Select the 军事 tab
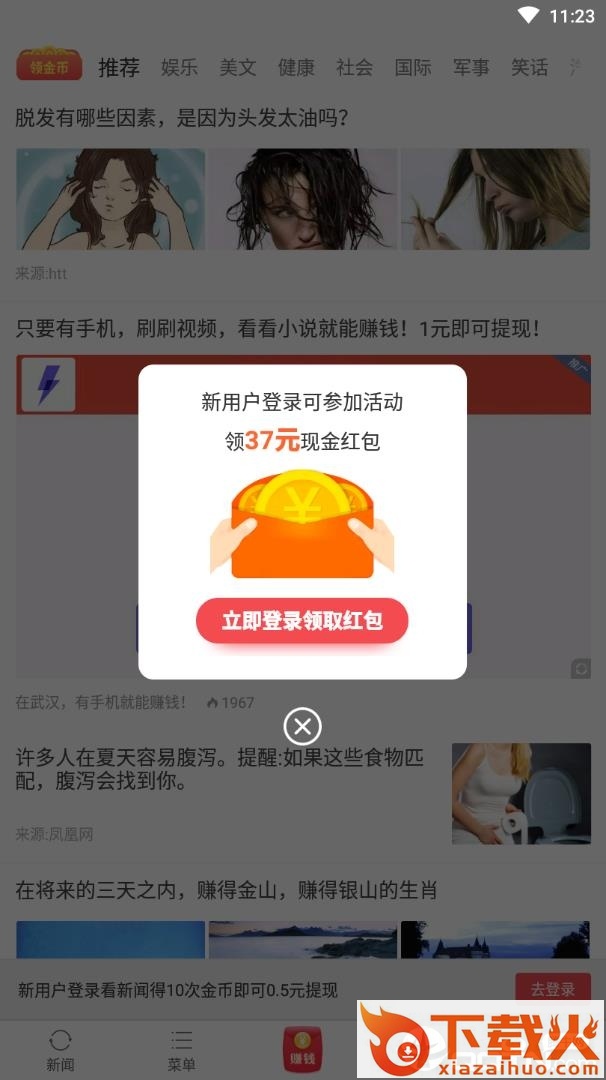The width and height of the screenshot is (606, 1080). [x=471, y=67]
